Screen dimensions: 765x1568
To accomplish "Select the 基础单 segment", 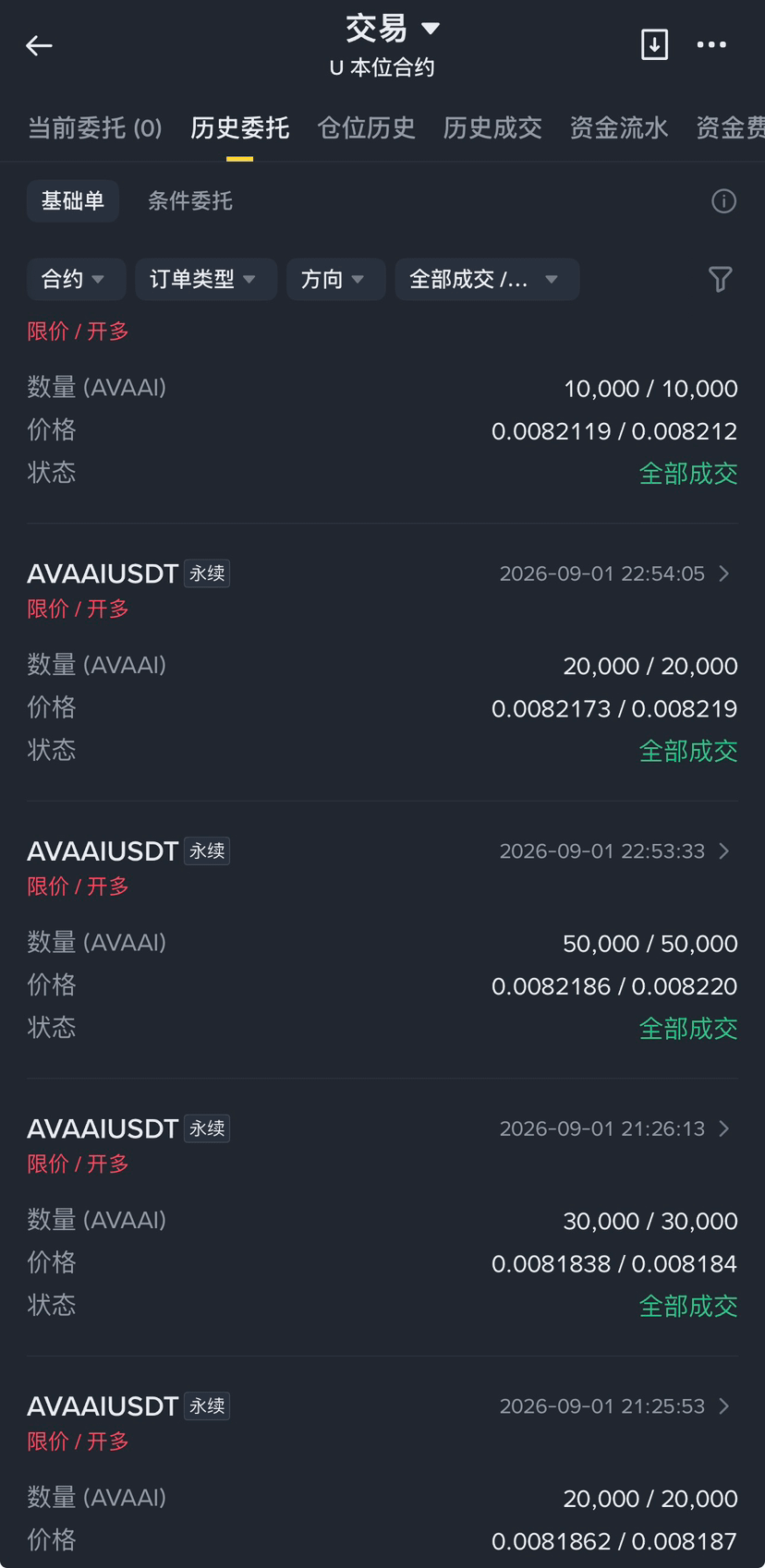I will (73, 200).
